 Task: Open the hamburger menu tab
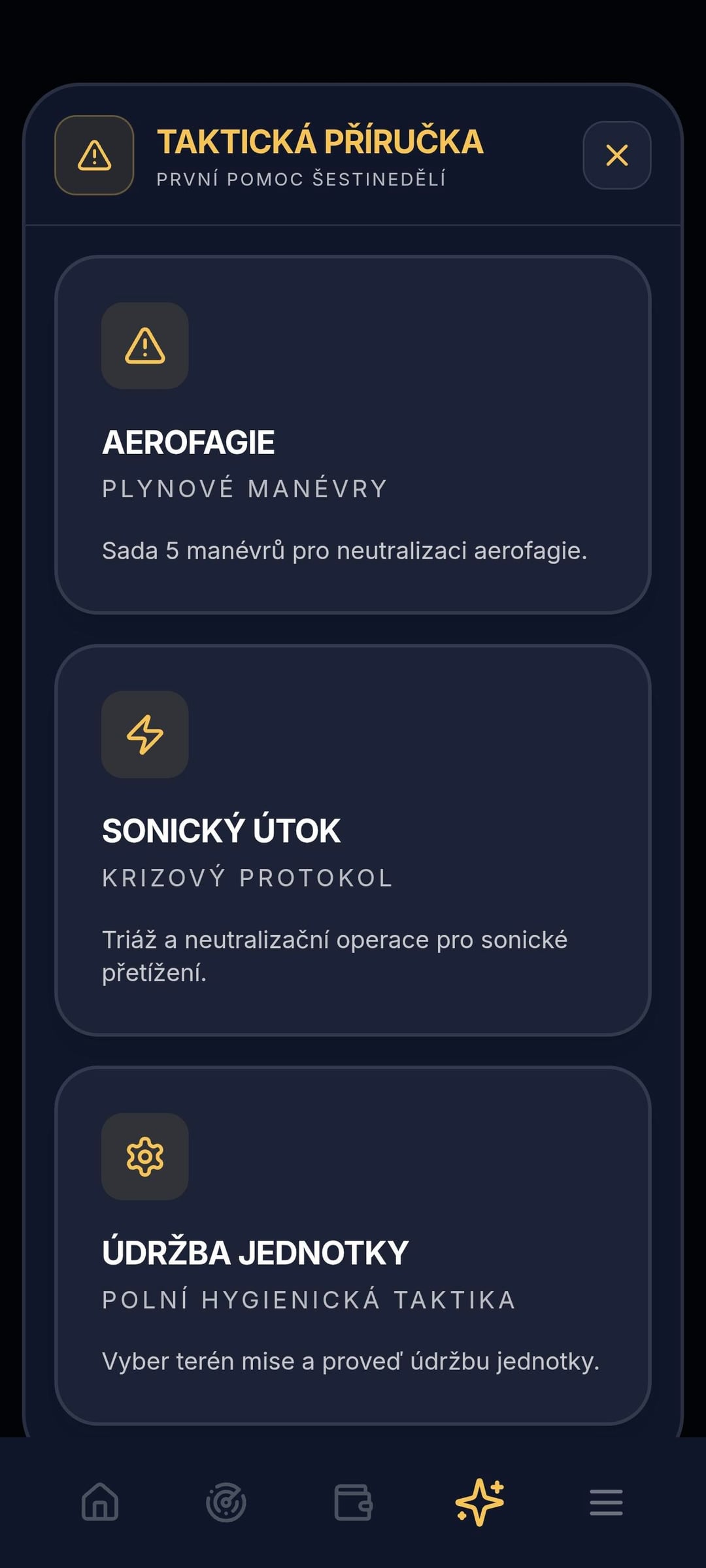tap(606, 1501)
